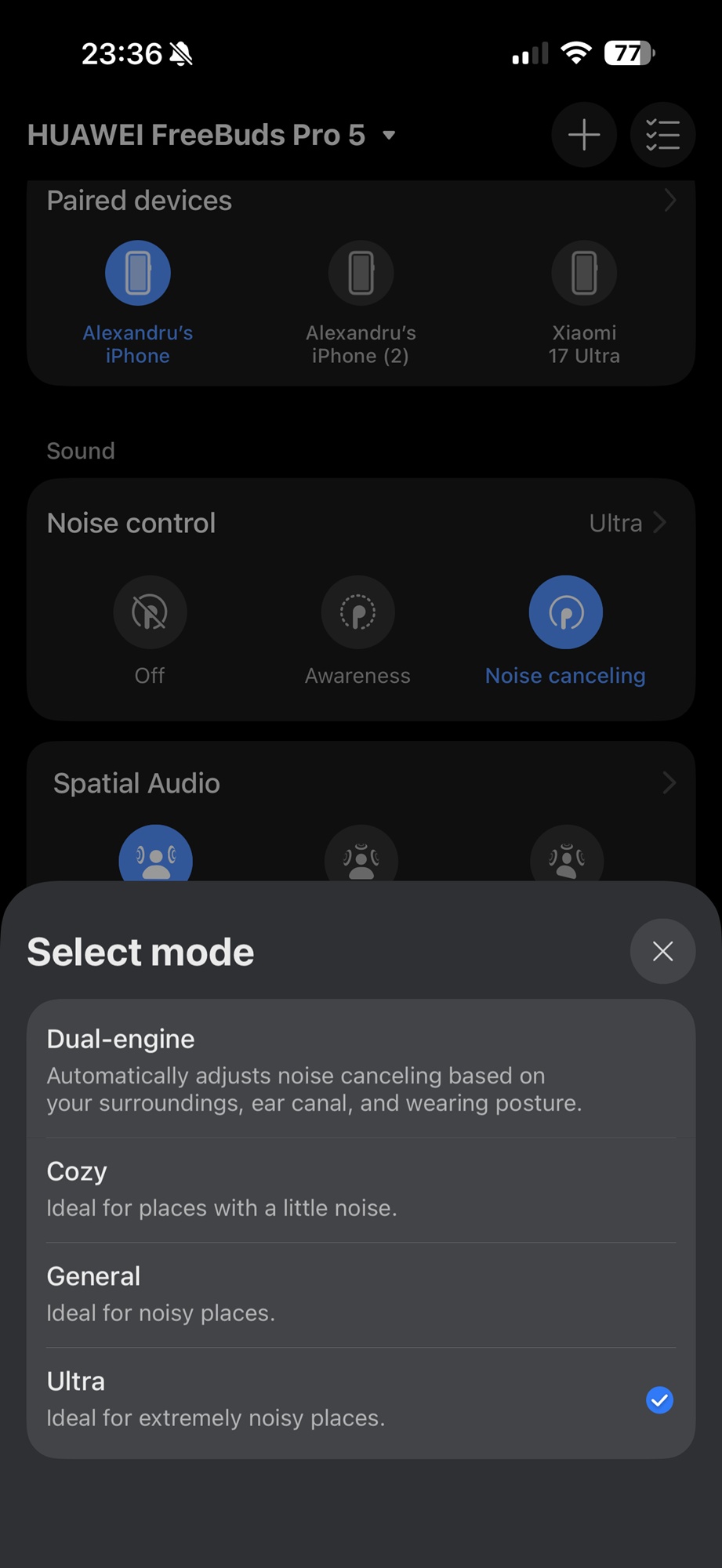Viewport: 722px width, 1568px height.
Task: Open Spatial Audio settings
Action: [361, 783]
